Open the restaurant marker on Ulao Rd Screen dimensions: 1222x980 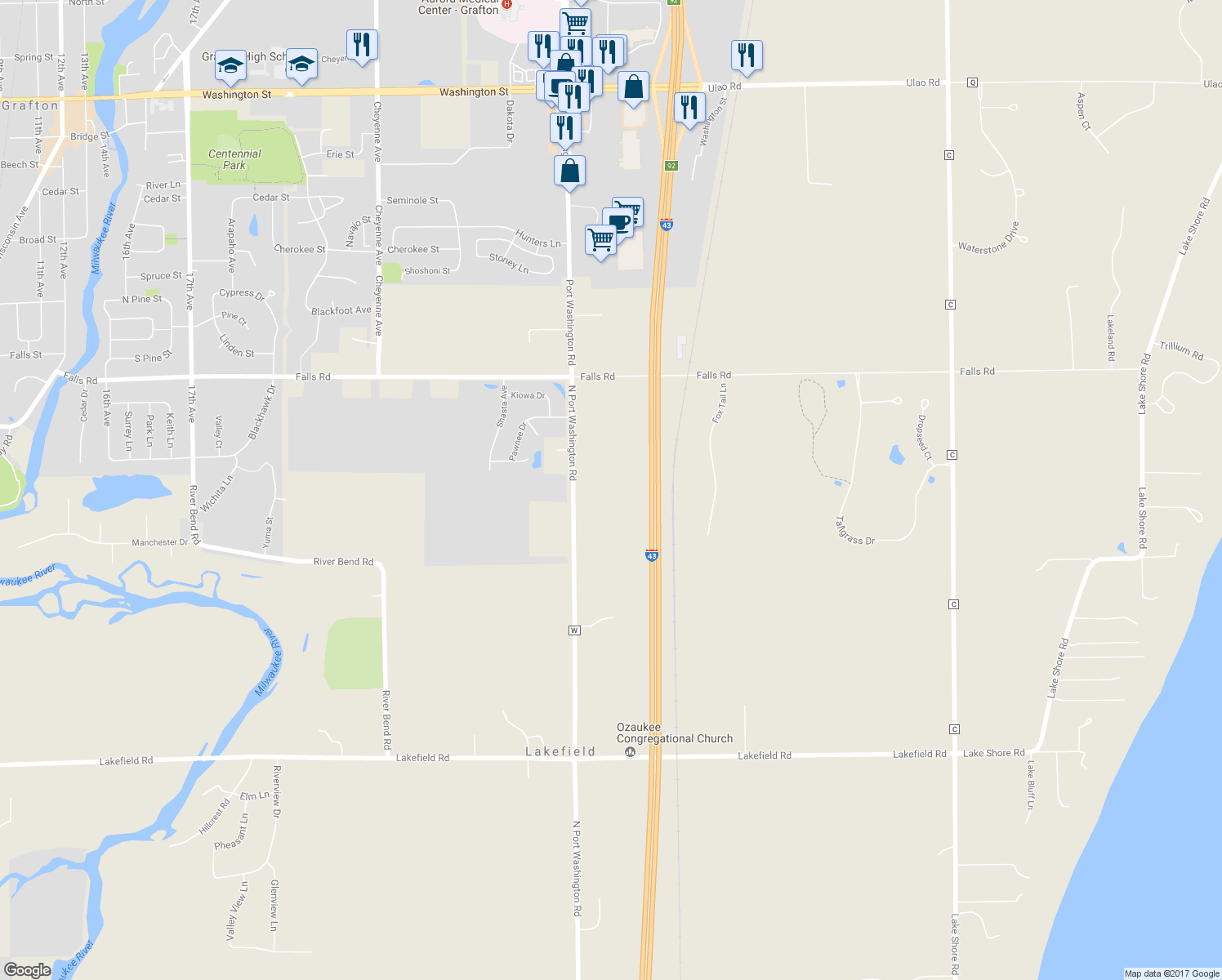point(747,56)
